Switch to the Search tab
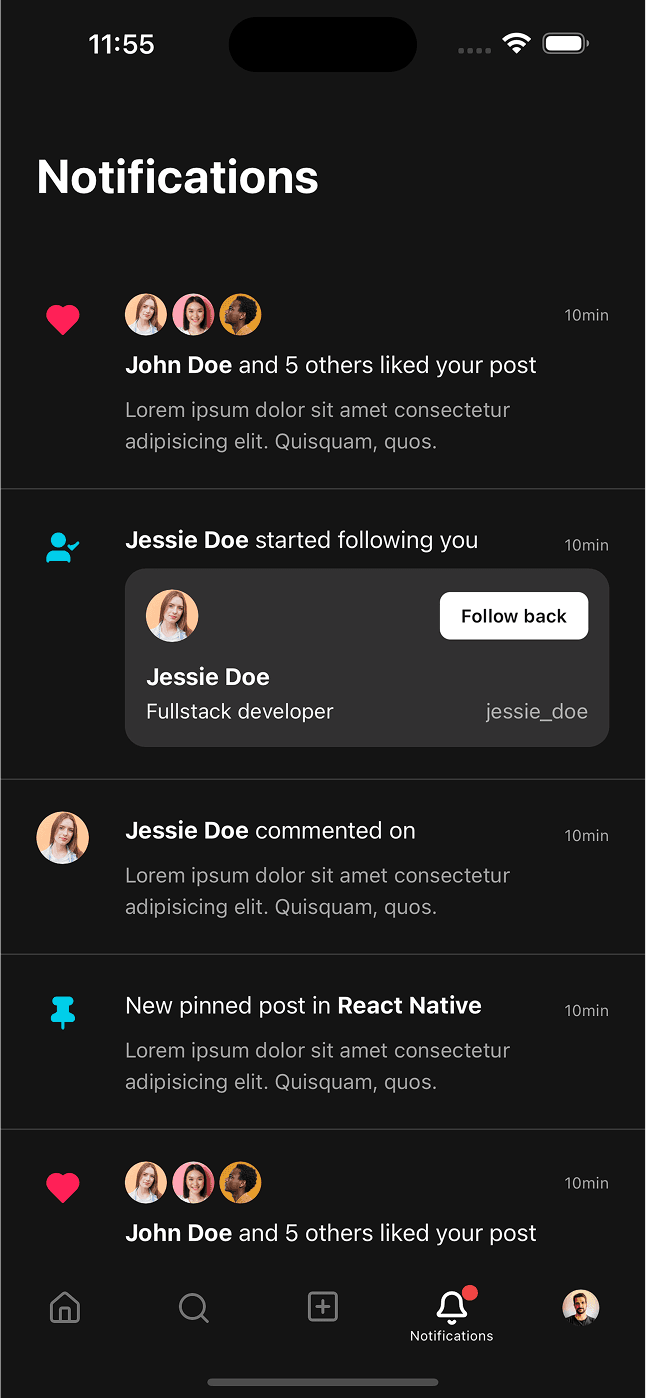The image size is (646, 1398). point(193,1307)
